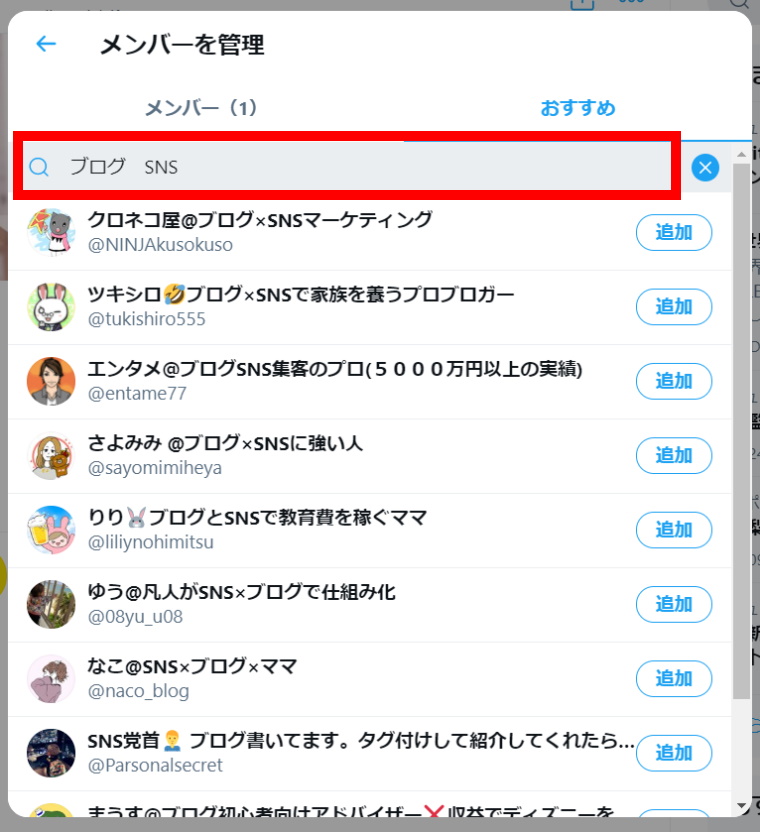
Task: Switch to the メンバー（1）tab
Action: pyautogui.click(x=200, y=108)
